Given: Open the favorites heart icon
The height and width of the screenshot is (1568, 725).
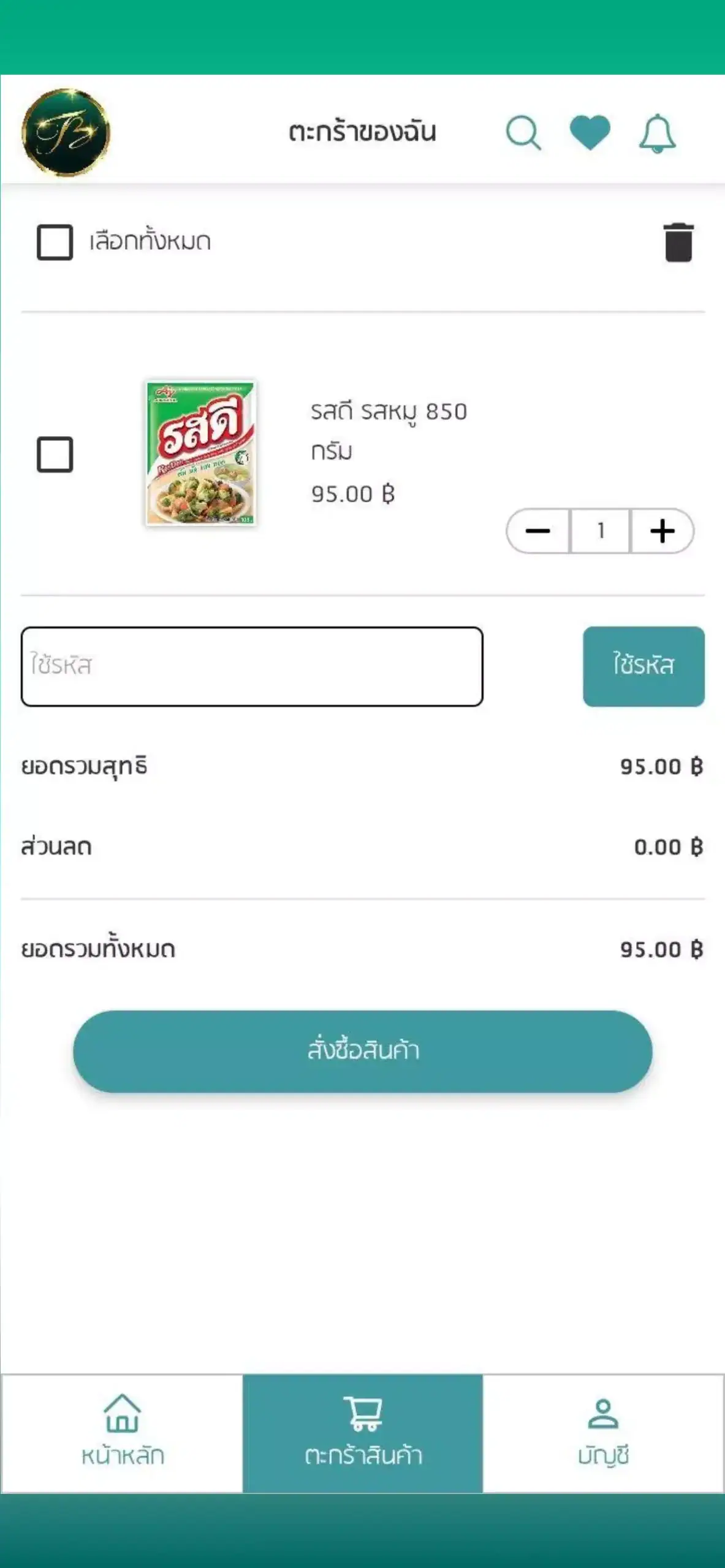Looking at the screenshot, I should (x=589, y=132).
